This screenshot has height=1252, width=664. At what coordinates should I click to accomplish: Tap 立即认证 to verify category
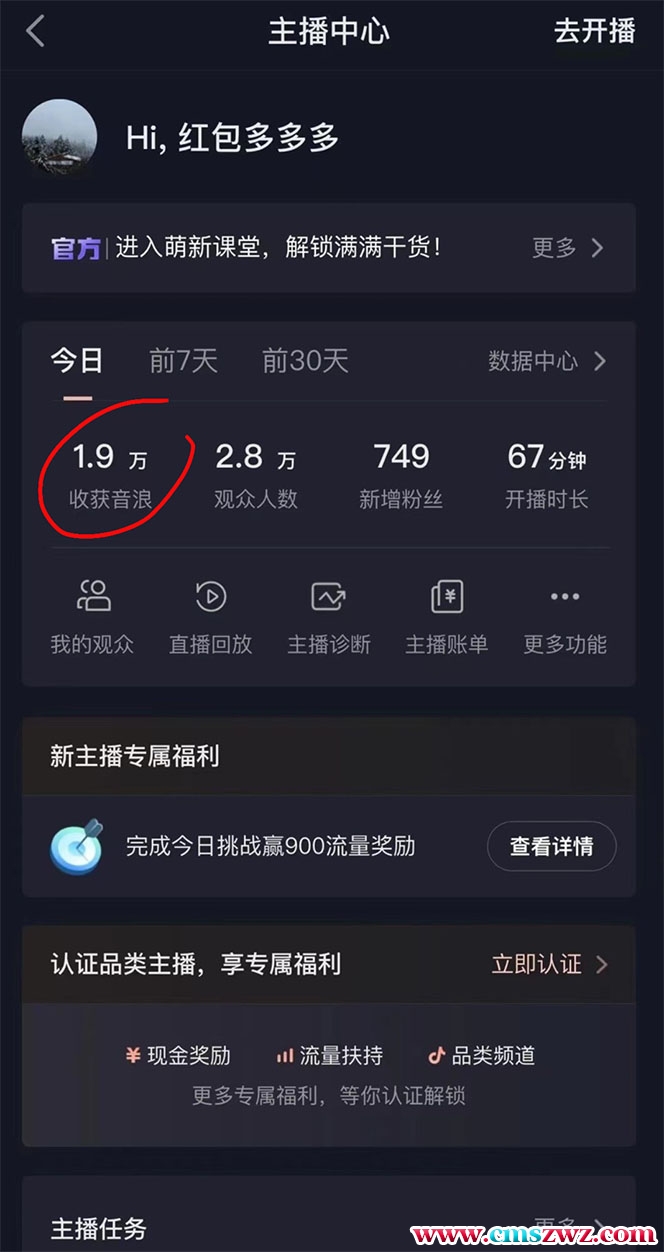point(549,964)
